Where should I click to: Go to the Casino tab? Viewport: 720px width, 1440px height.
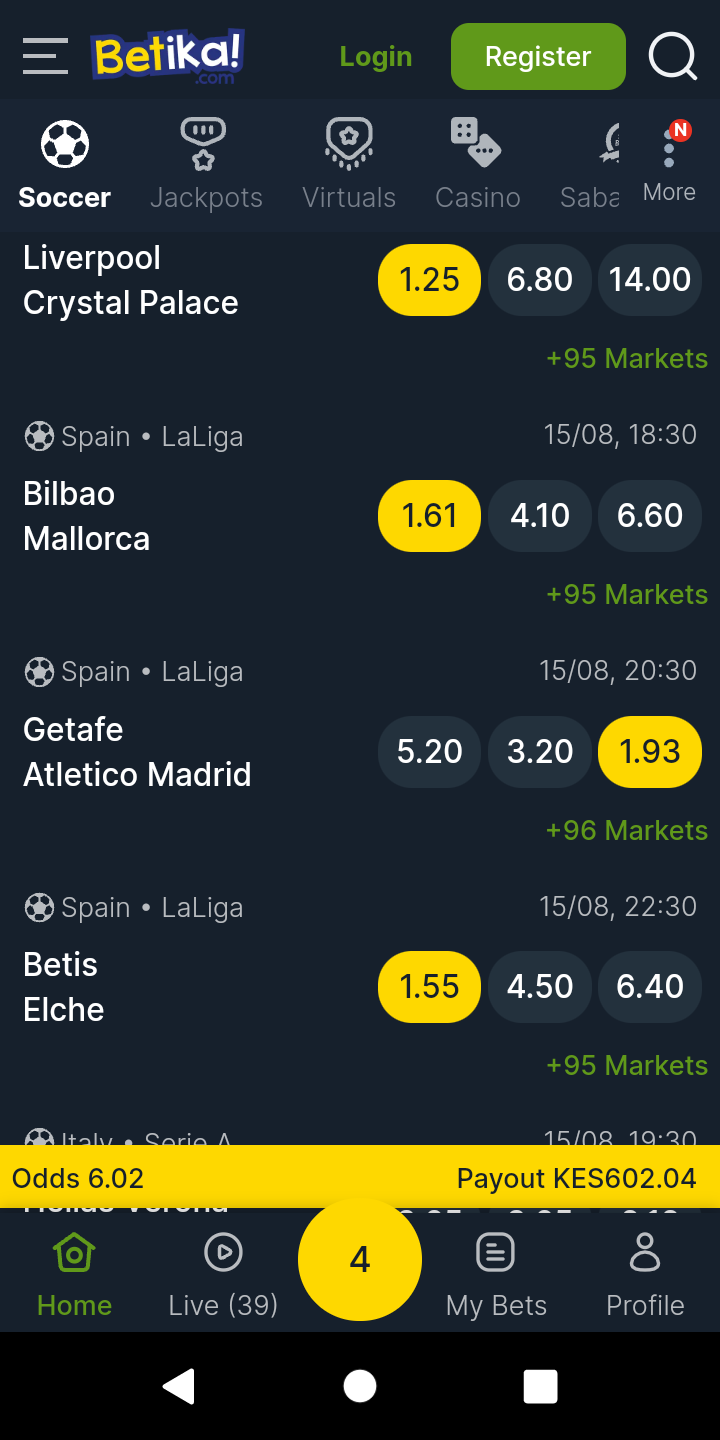(477, 165)
